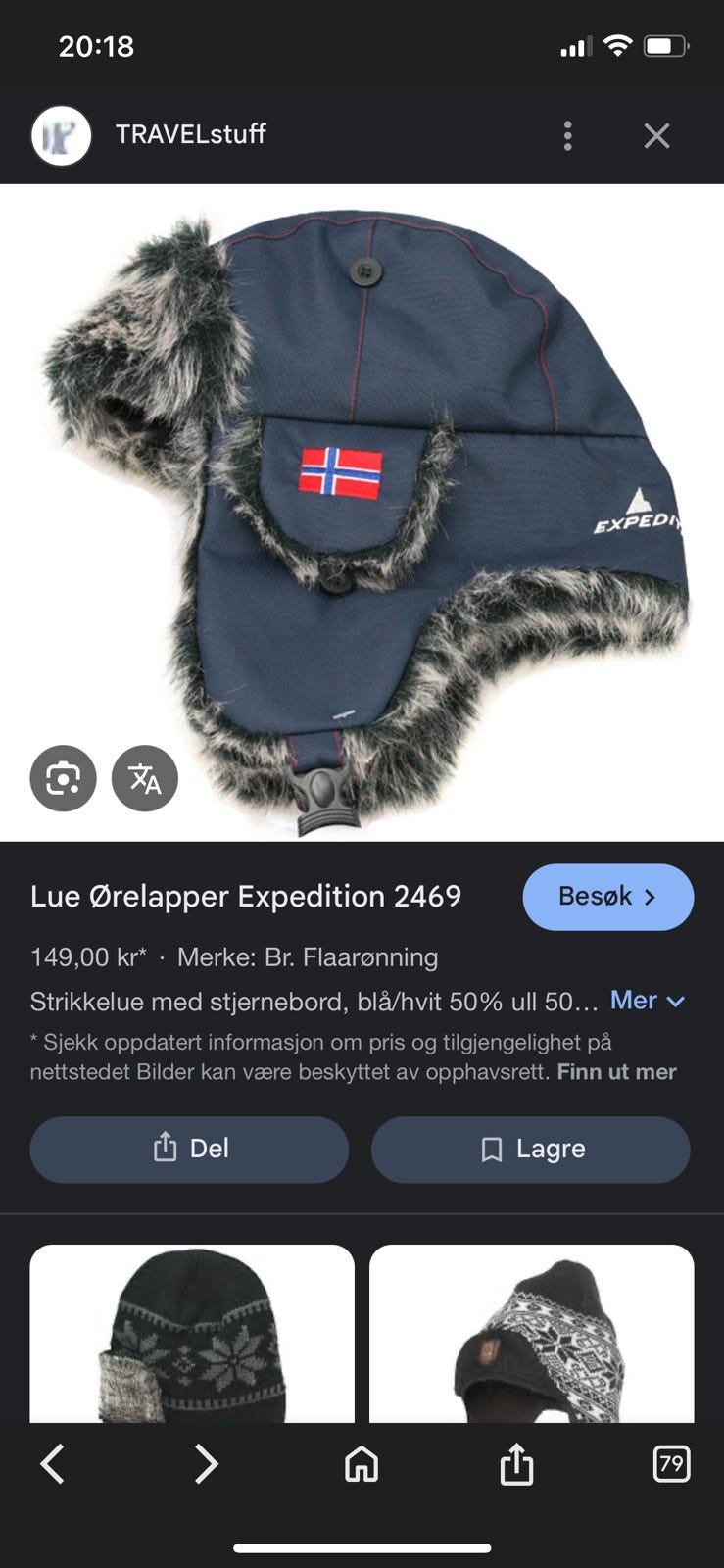The width and height of the screenshot is (724, 1568).
Task: Navigate forward with the right arrow
Action: [x=206, y=1465]
